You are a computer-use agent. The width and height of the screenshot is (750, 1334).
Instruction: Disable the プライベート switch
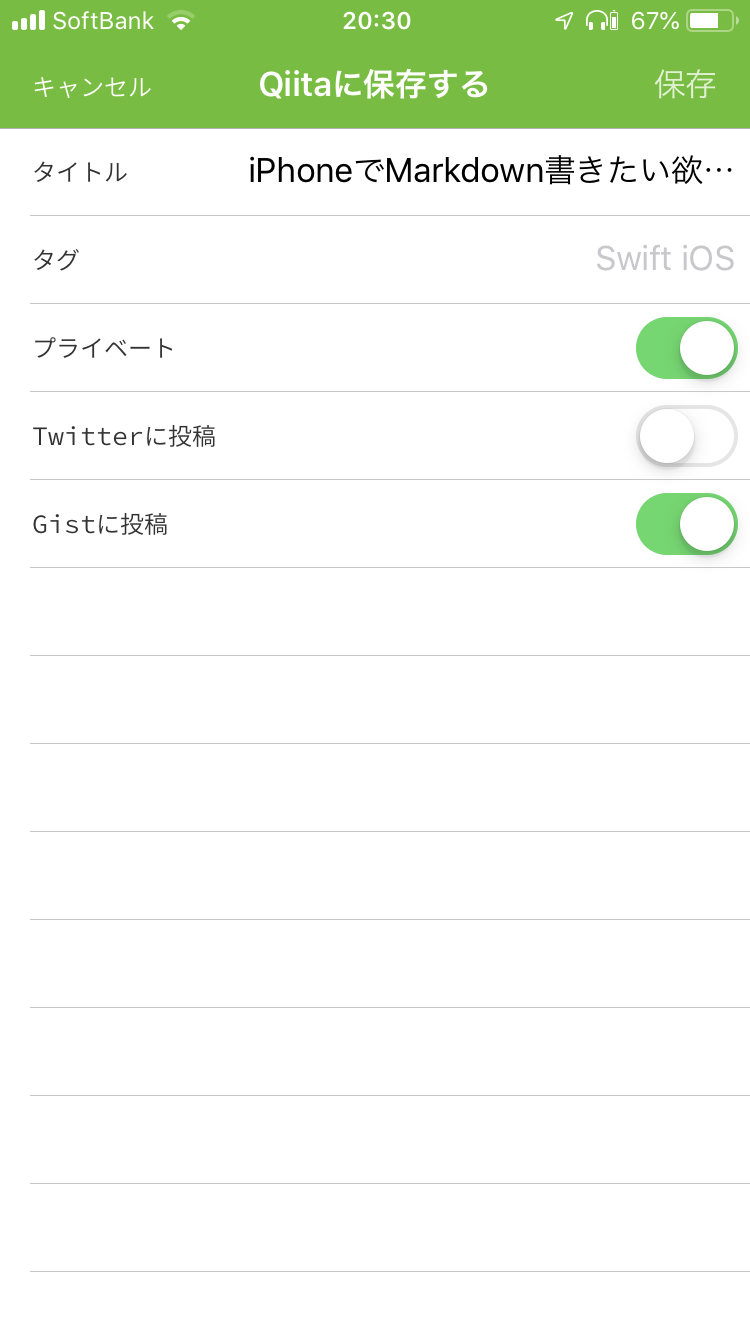pyautogui.click(x=686, y=348)
